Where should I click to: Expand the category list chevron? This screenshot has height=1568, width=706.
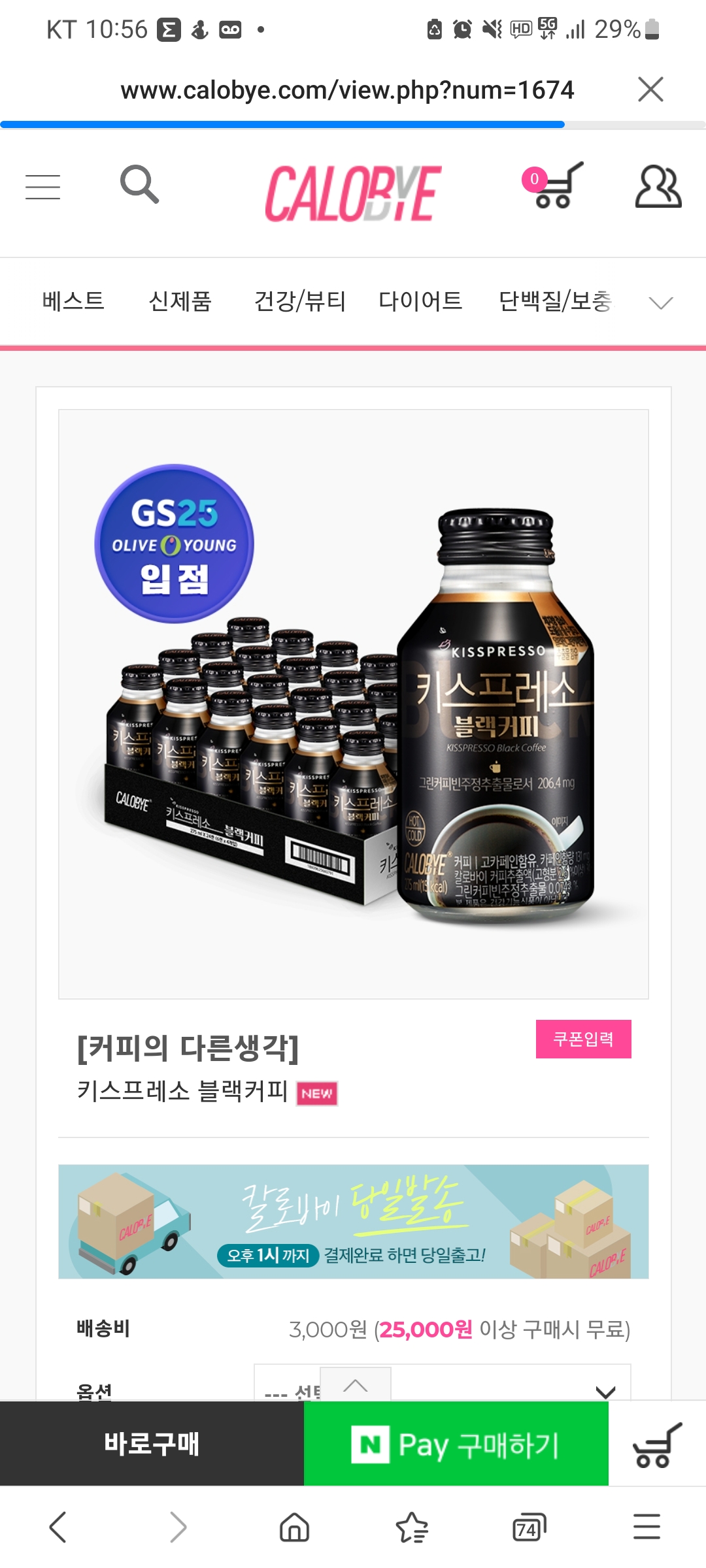(661, 302)
